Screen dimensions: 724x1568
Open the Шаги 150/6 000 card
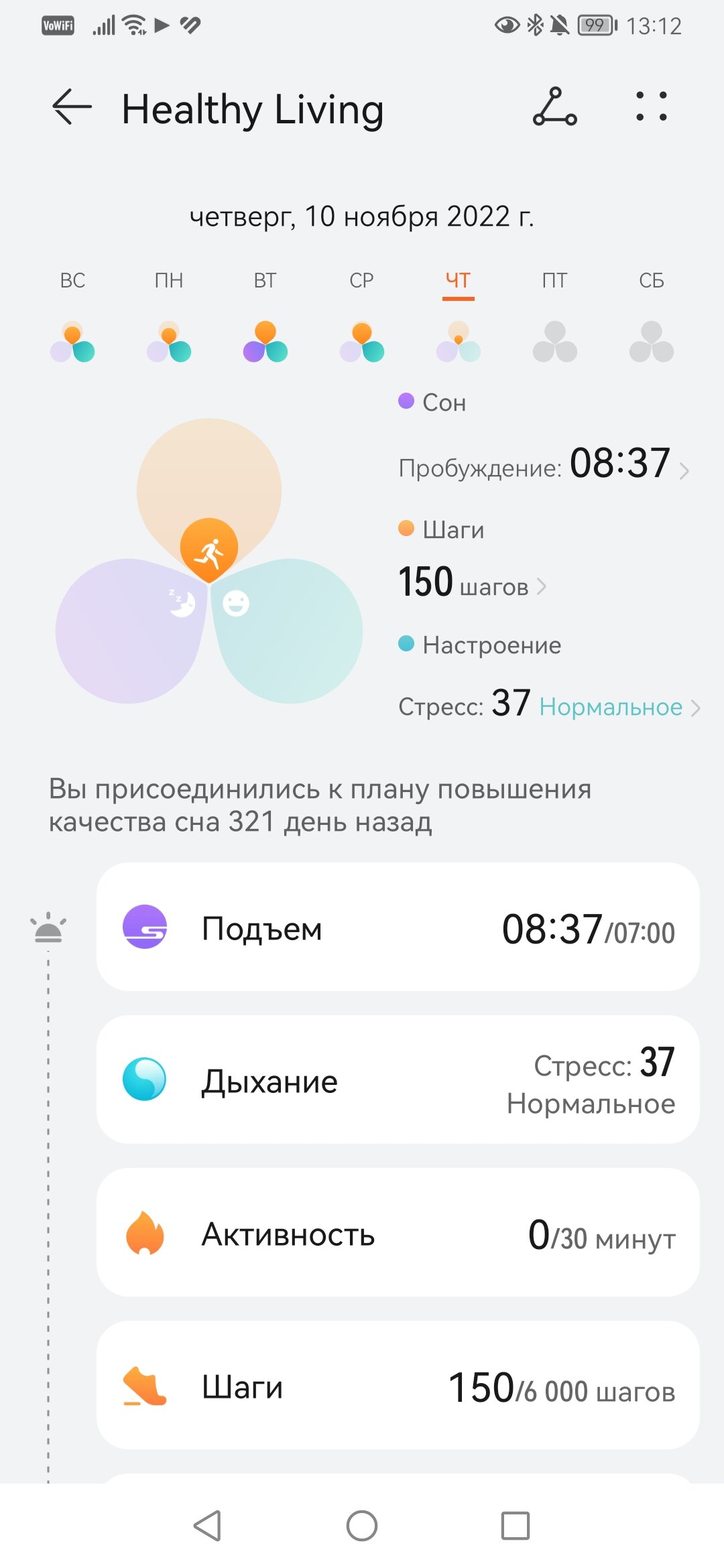point(398,1386)
